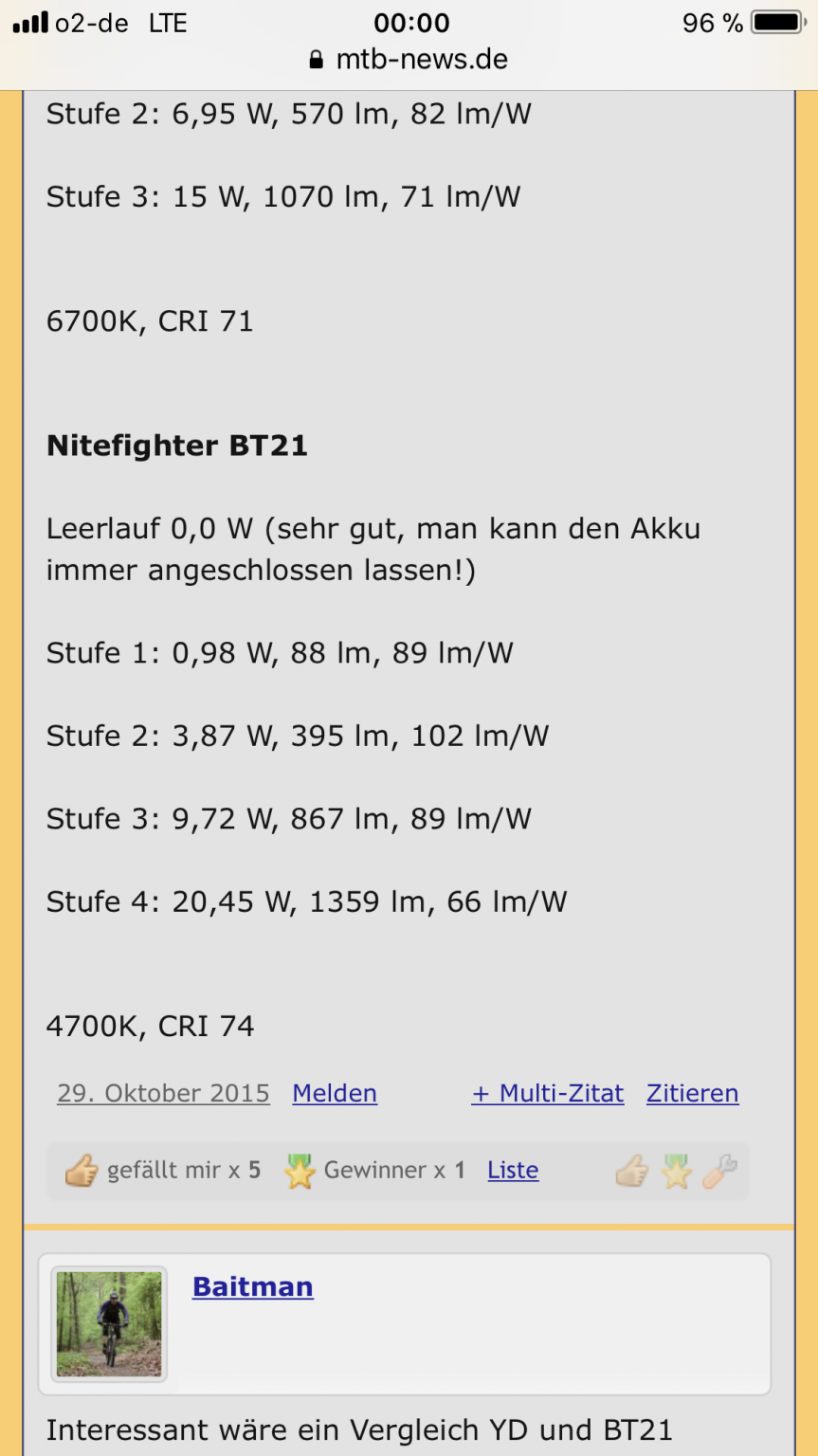Tap Baitman's avatar picture

point(109,1323)
